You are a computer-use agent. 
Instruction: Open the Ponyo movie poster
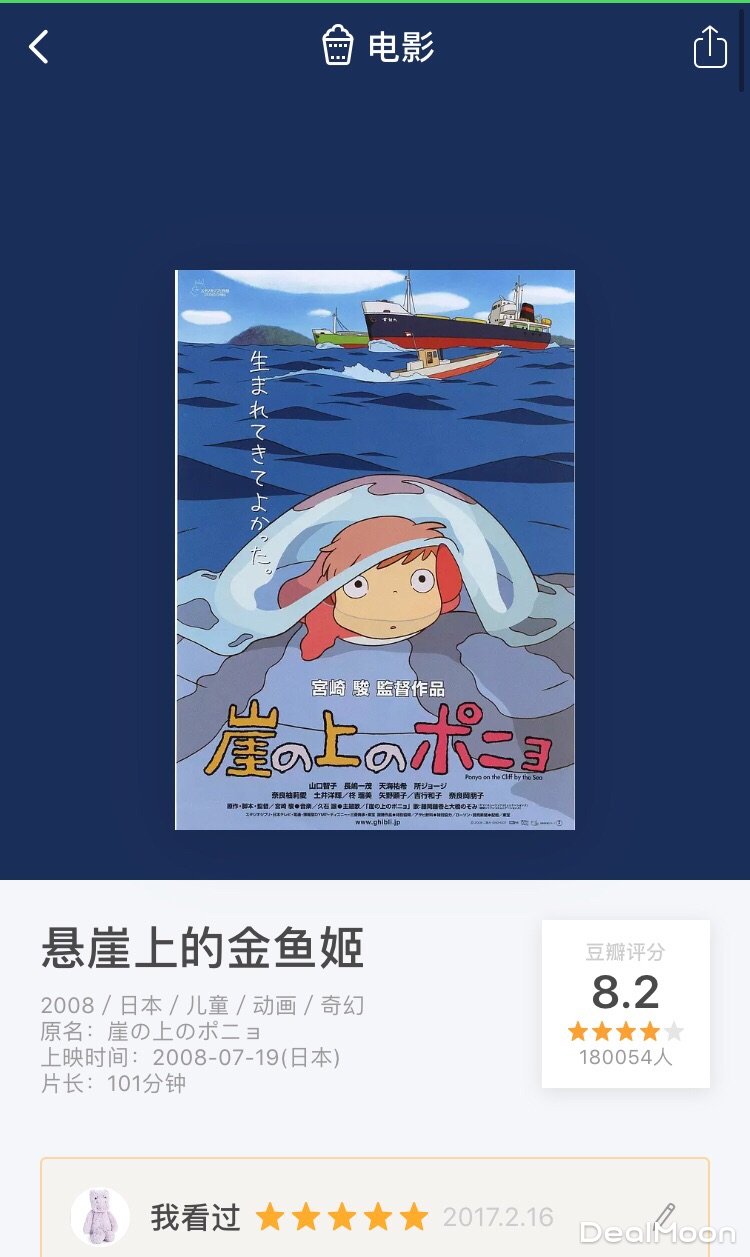[375, 549]
